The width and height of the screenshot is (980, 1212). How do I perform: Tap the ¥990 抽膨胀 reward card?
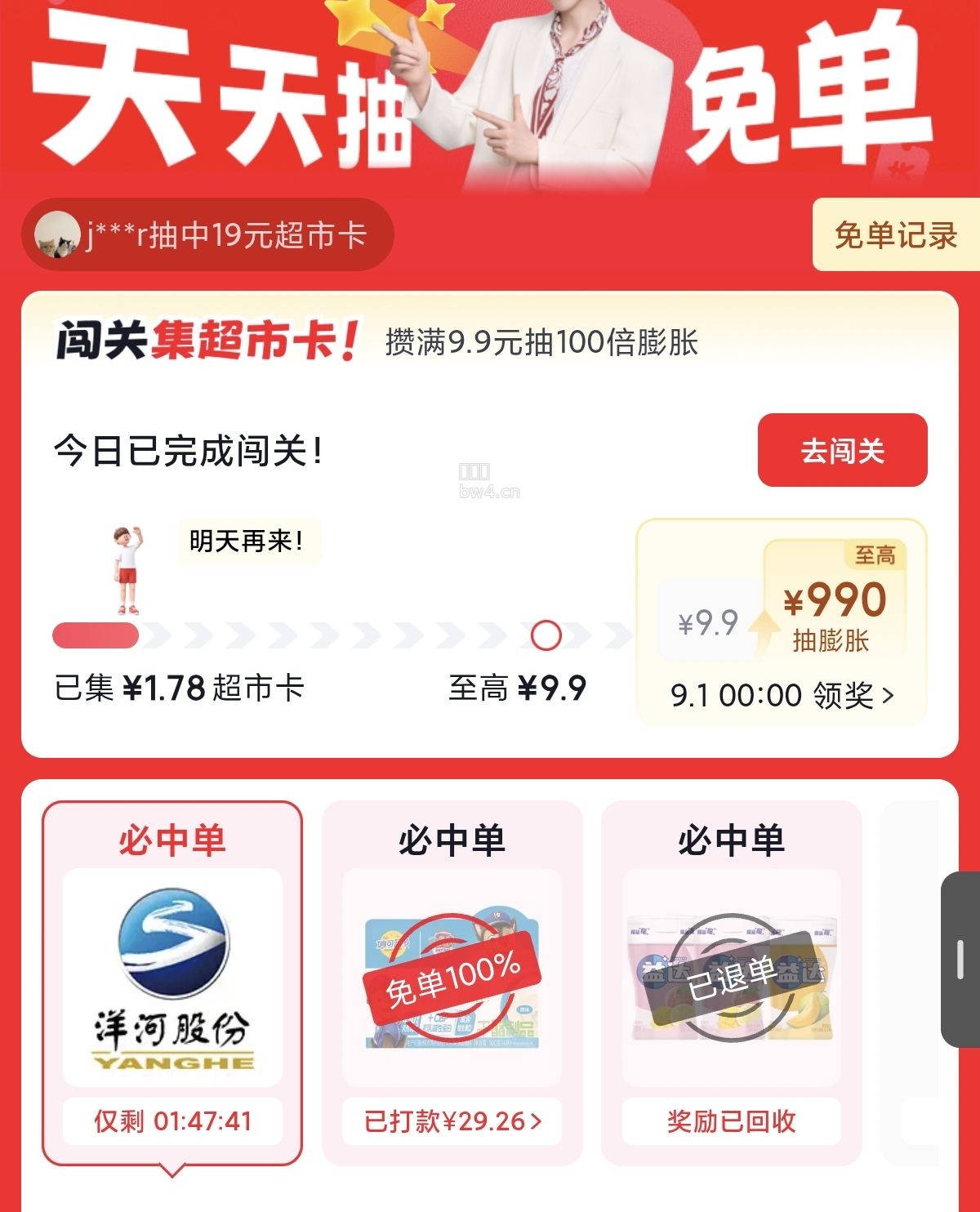click(782, 622)
